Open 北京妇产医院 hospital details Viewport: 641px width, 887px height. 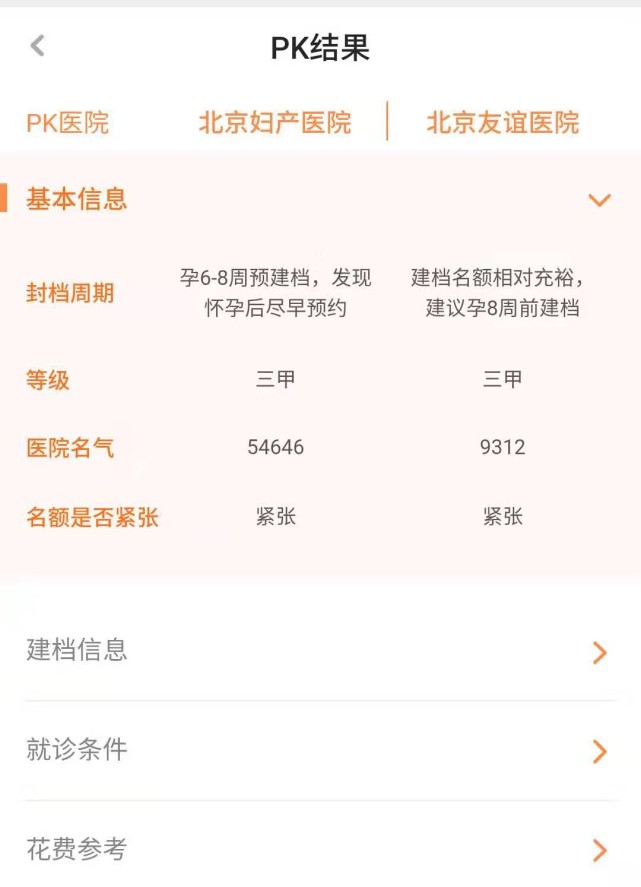pos(275,123)
